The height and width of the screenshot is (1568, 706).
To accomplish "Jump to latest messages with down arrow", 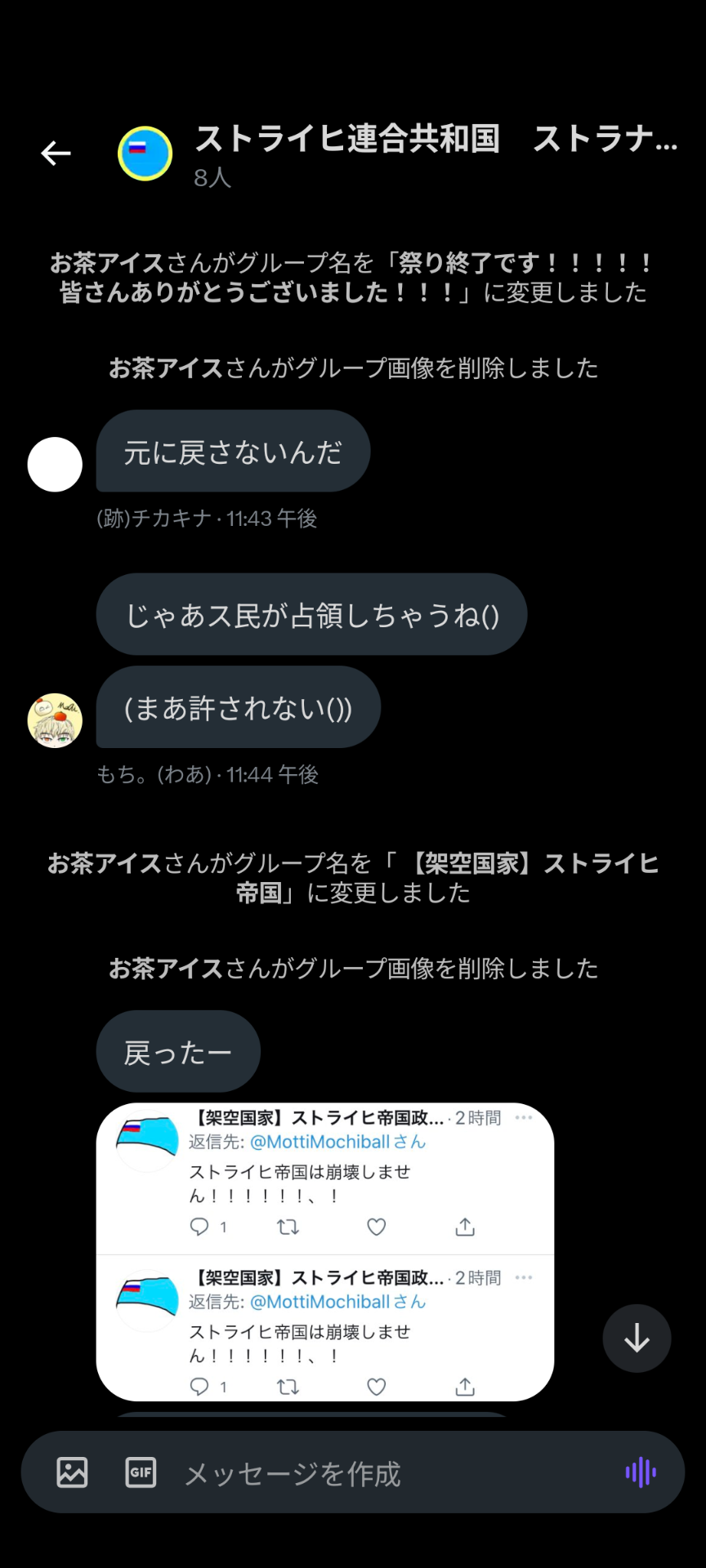I will coord(637,1338).
